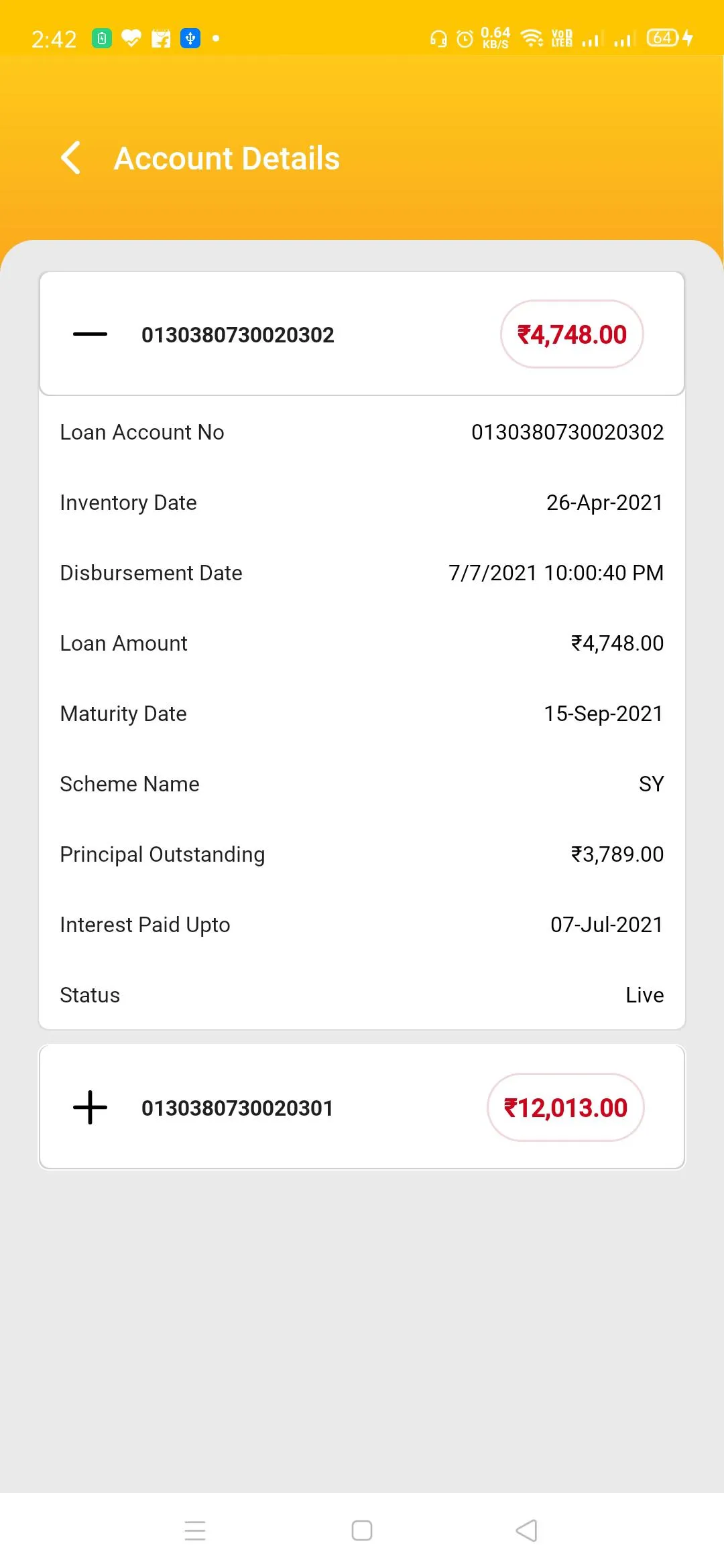Viewport: 724px width, 1568px height.
Task: Tap the Wi-Fi icon in the status bar
Action: coord(532,38)
